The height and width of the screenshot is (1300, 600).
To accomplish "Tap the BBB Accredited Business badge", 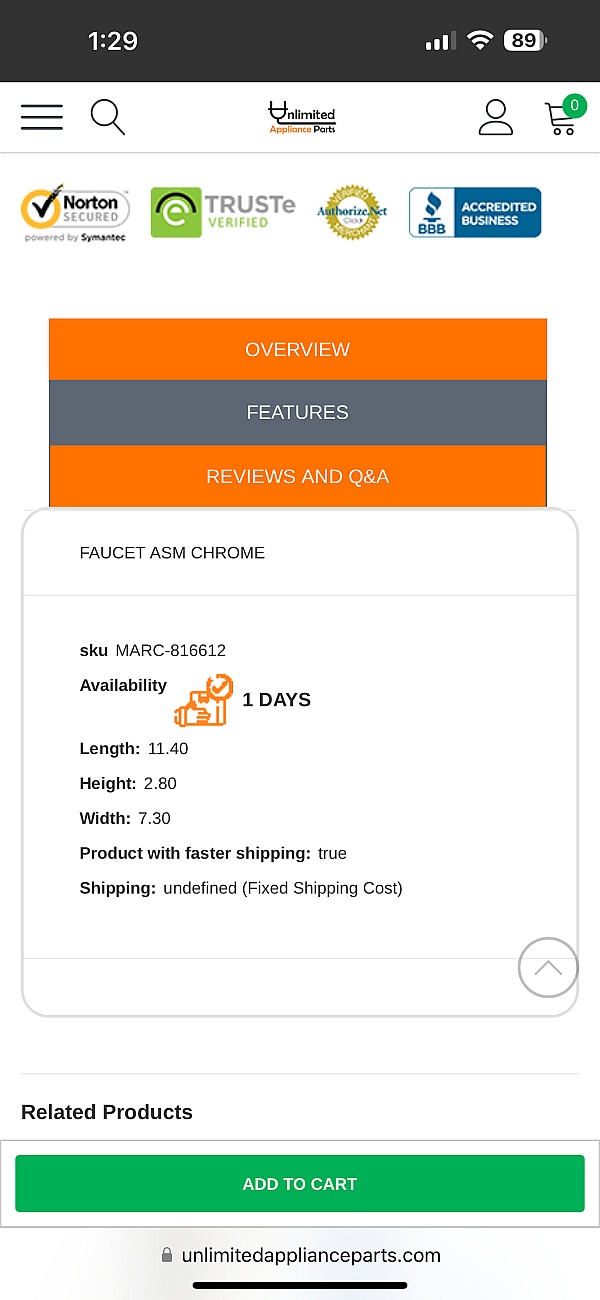I will [475, 213].
